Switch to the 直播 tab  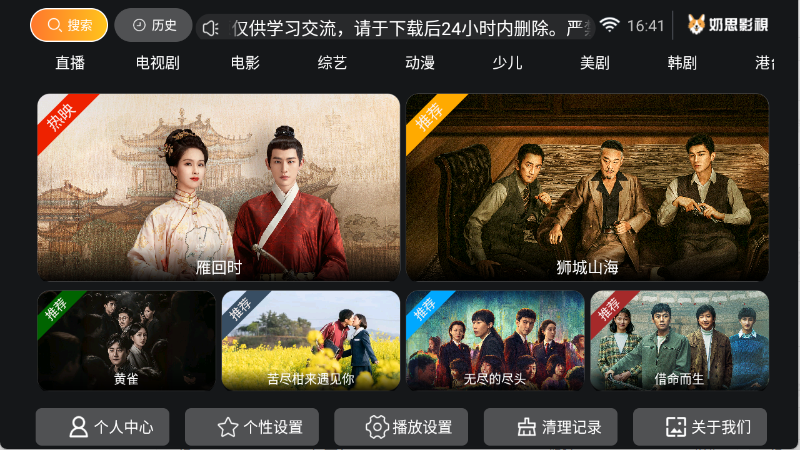pos(70,63)
